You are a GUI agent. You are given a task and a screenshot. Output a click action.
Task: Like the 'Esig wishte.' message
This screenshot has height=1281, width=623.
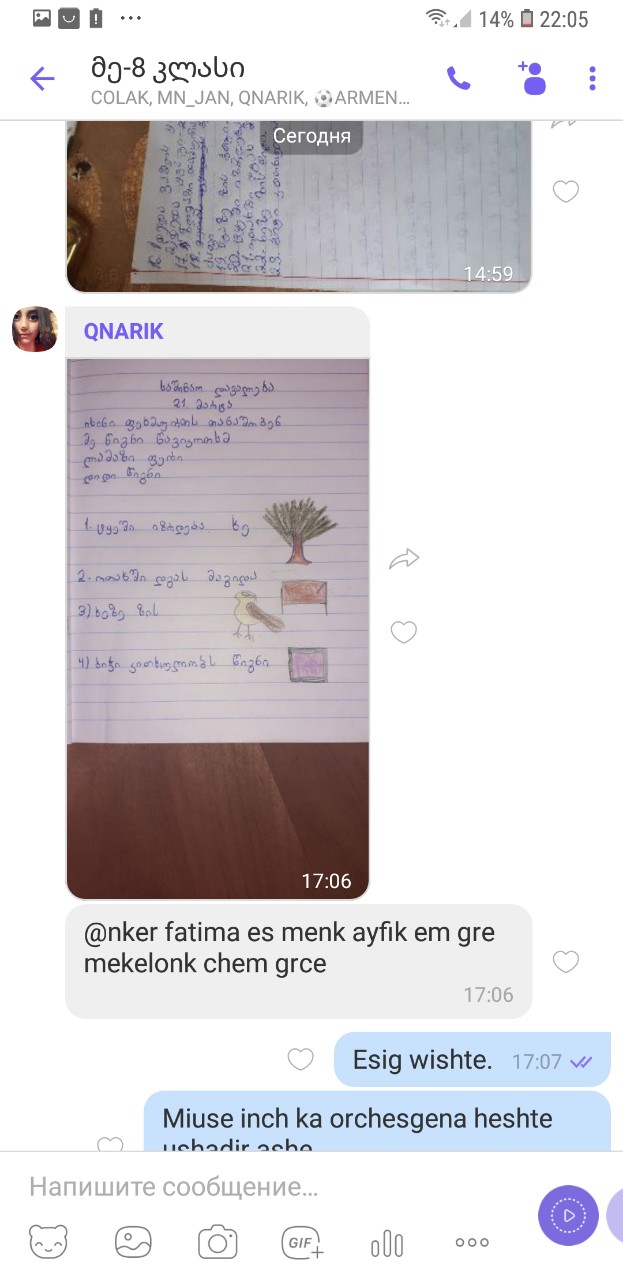300,1060
